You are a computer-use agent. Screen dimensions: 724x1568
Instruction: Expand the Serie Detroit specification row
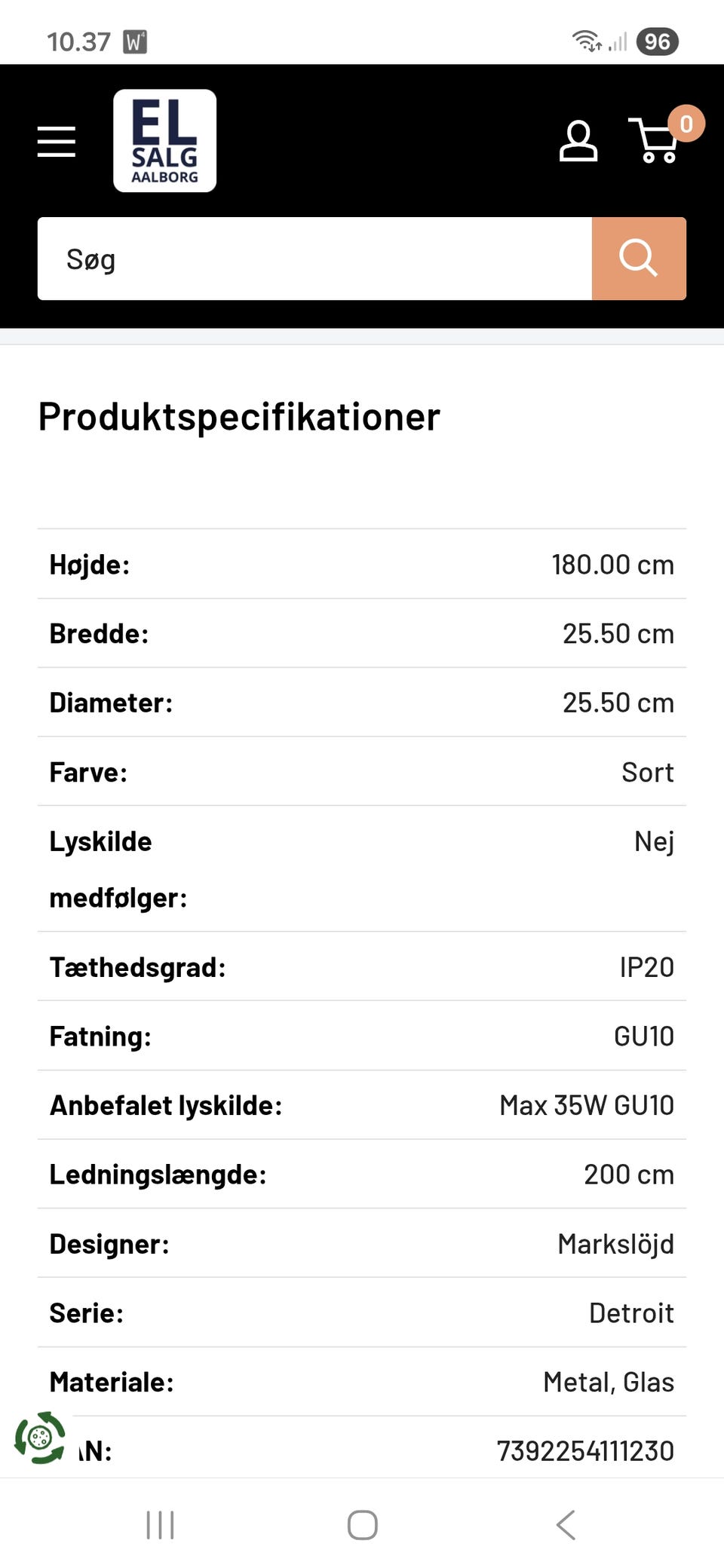pyautogui.click(x=362, y=1312)
